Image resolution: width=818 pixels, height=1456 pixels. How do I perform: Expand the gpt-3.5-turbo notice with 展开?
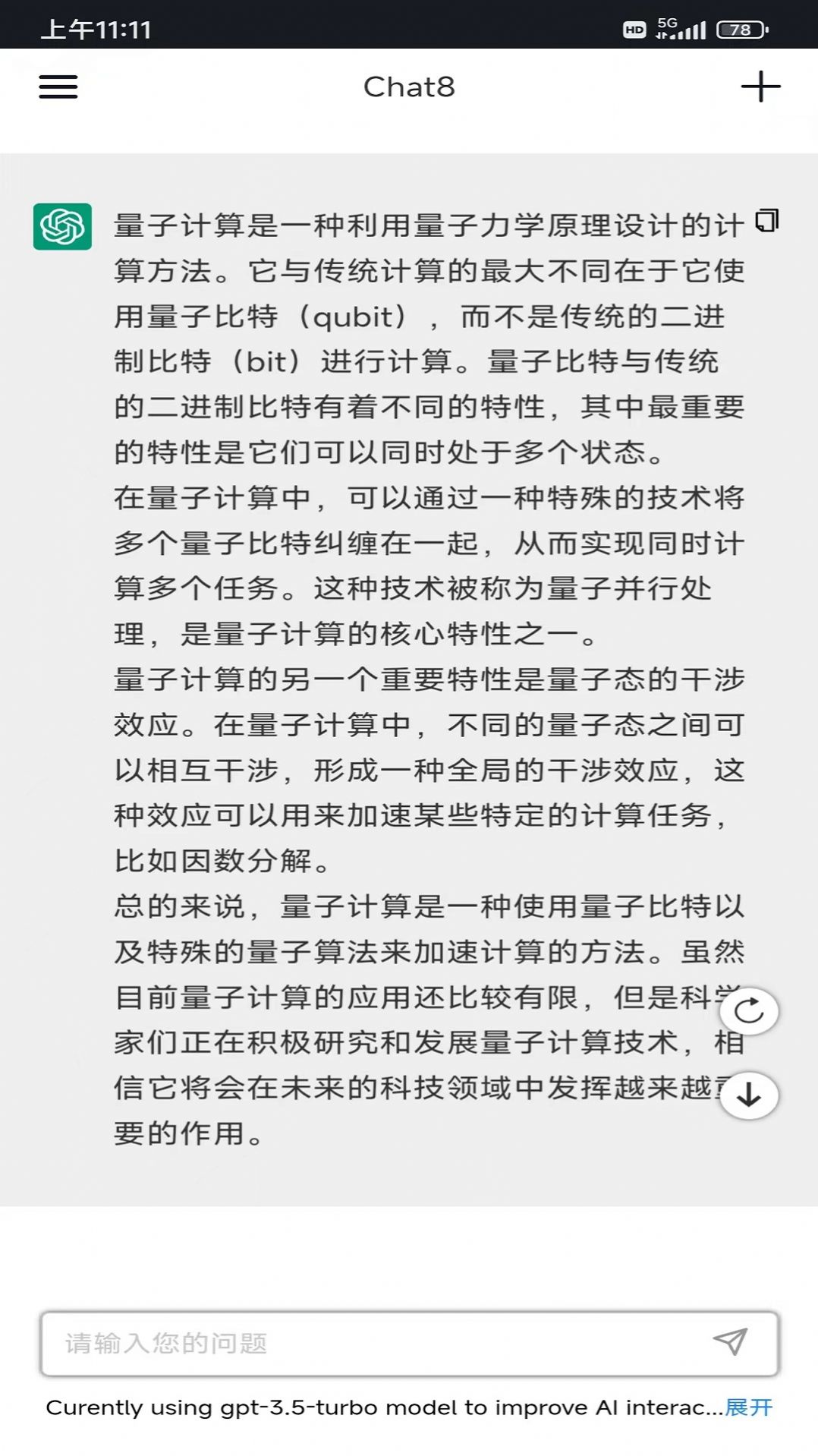click(748, 1407)
